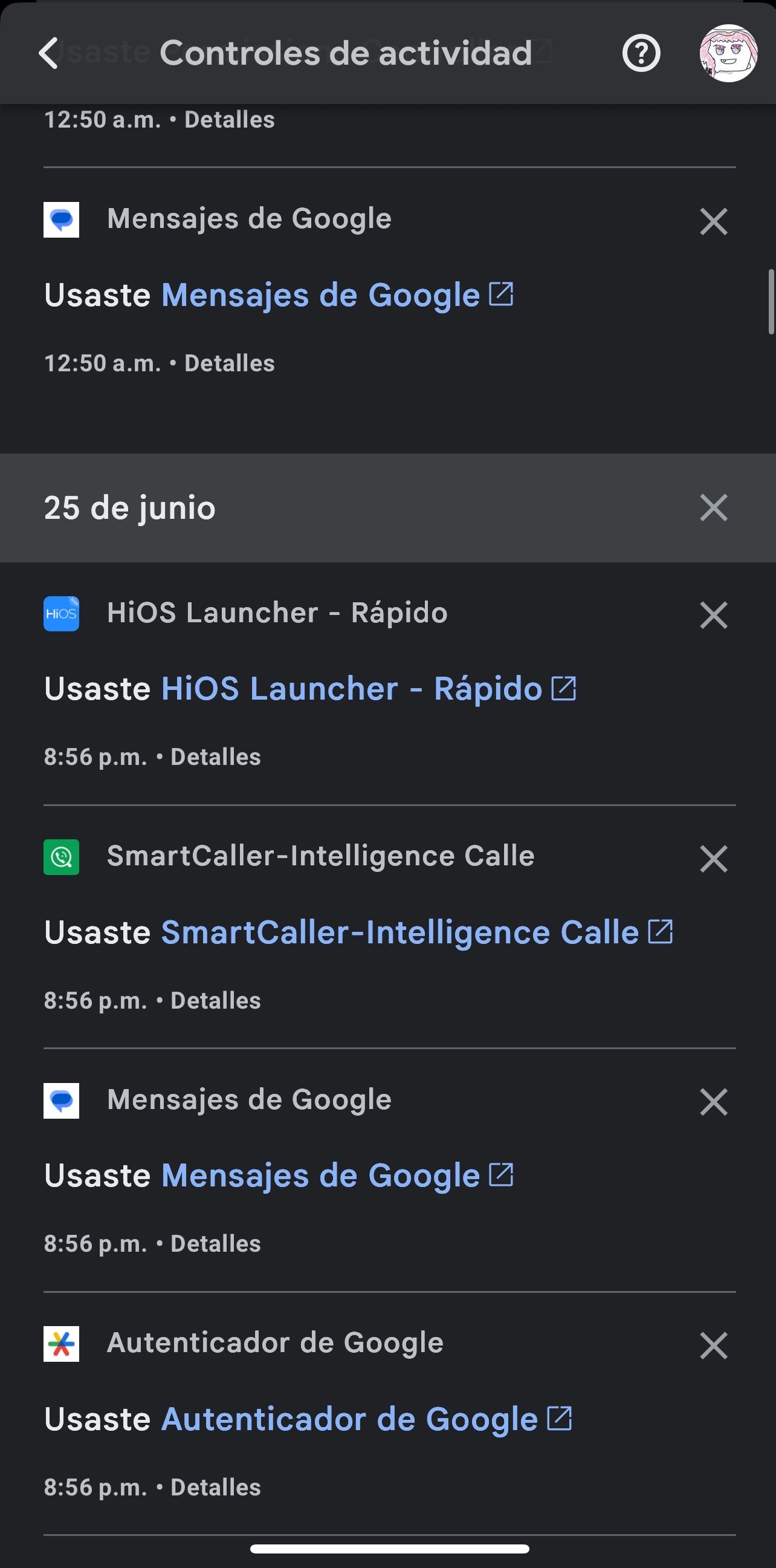Screen dimensions: 776x1568
Task: Go back from Controles de actividad
Action: [49, 53]
